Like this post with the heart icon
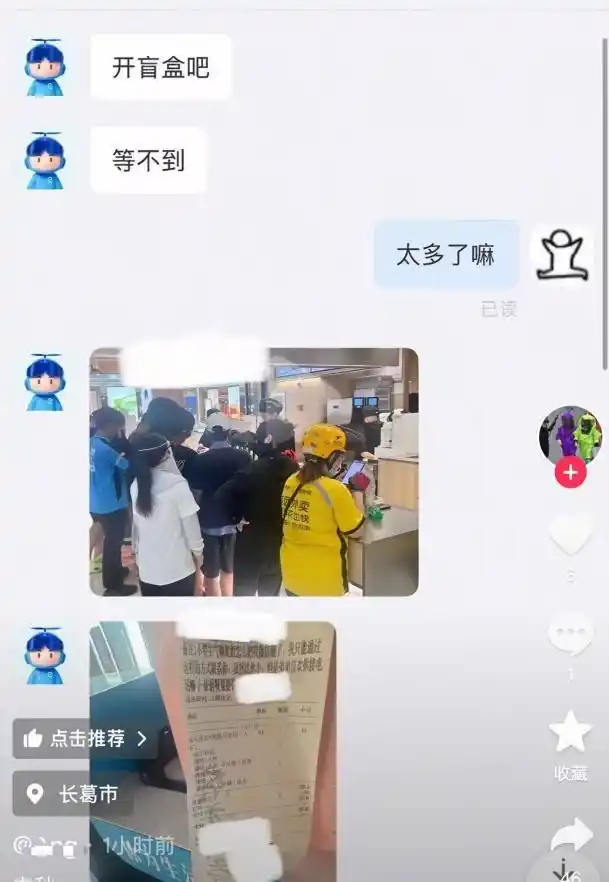Image resolution: width=609 pixels, height=882 pixels. [x=570, y=535]
